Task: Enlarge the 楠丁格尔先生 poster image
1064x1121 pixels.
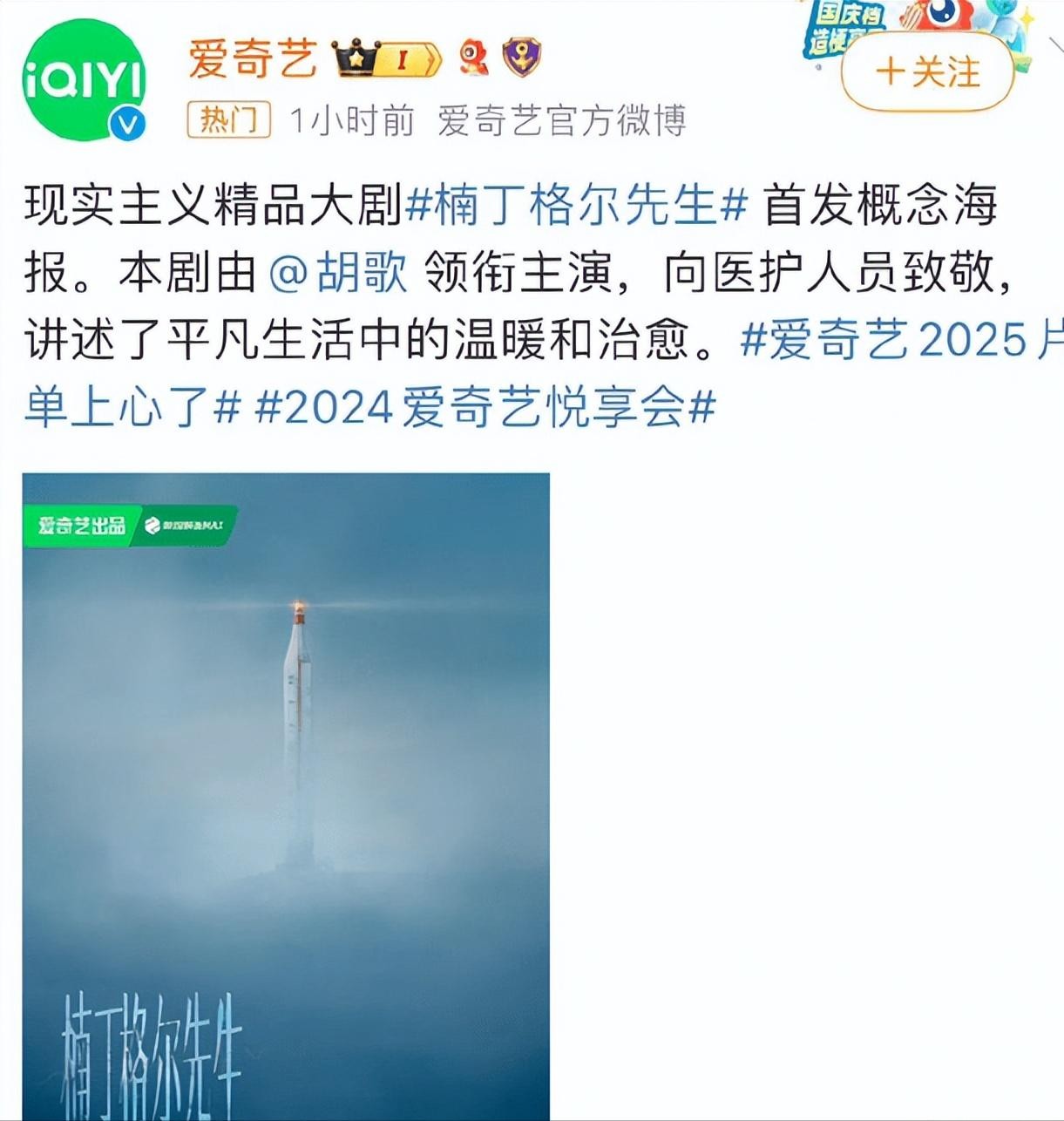Action: [x=286, y=795]
